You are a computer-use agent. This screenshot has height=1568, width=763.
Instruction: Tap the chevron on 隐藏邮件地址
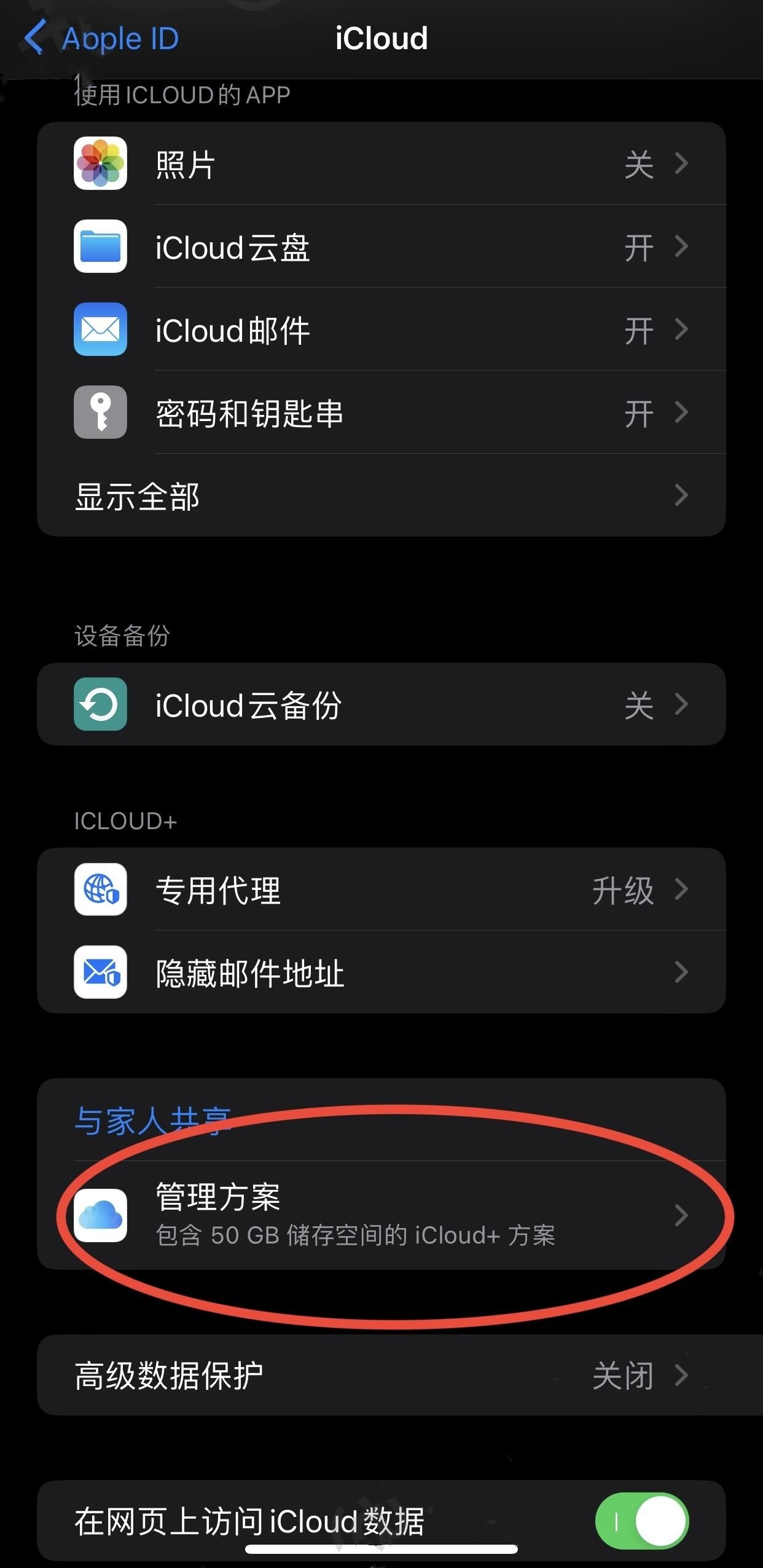[x=679, y=971]
